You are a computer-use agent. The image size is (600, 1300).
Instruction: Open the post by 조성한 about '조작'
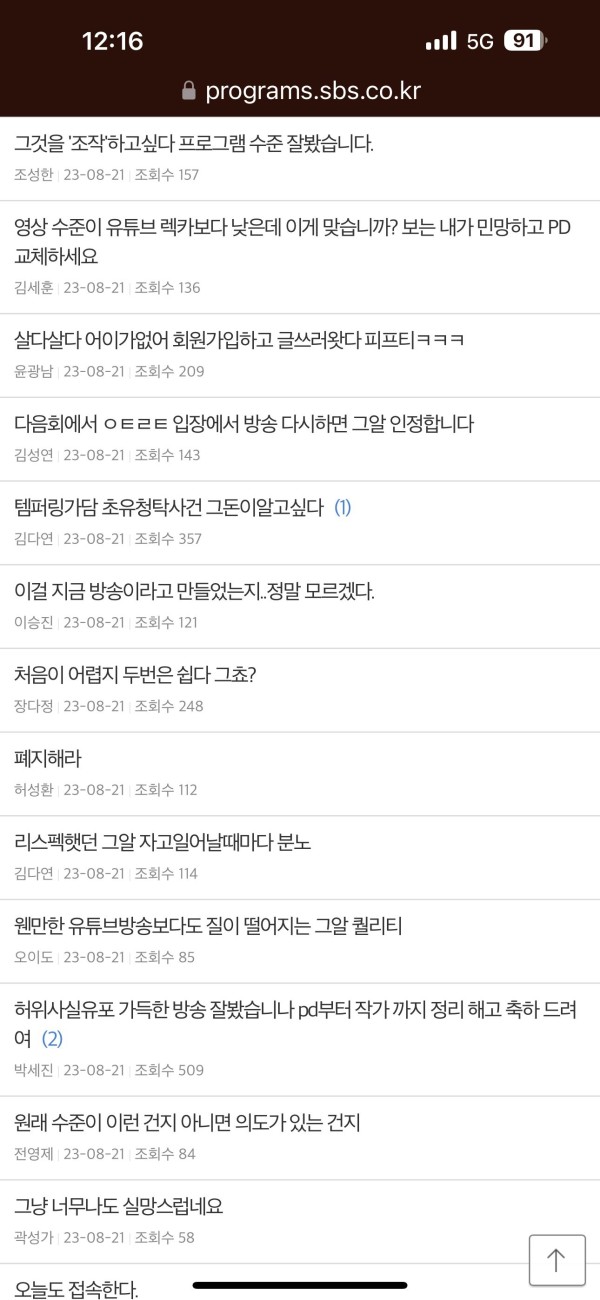[x=194, y=144]
